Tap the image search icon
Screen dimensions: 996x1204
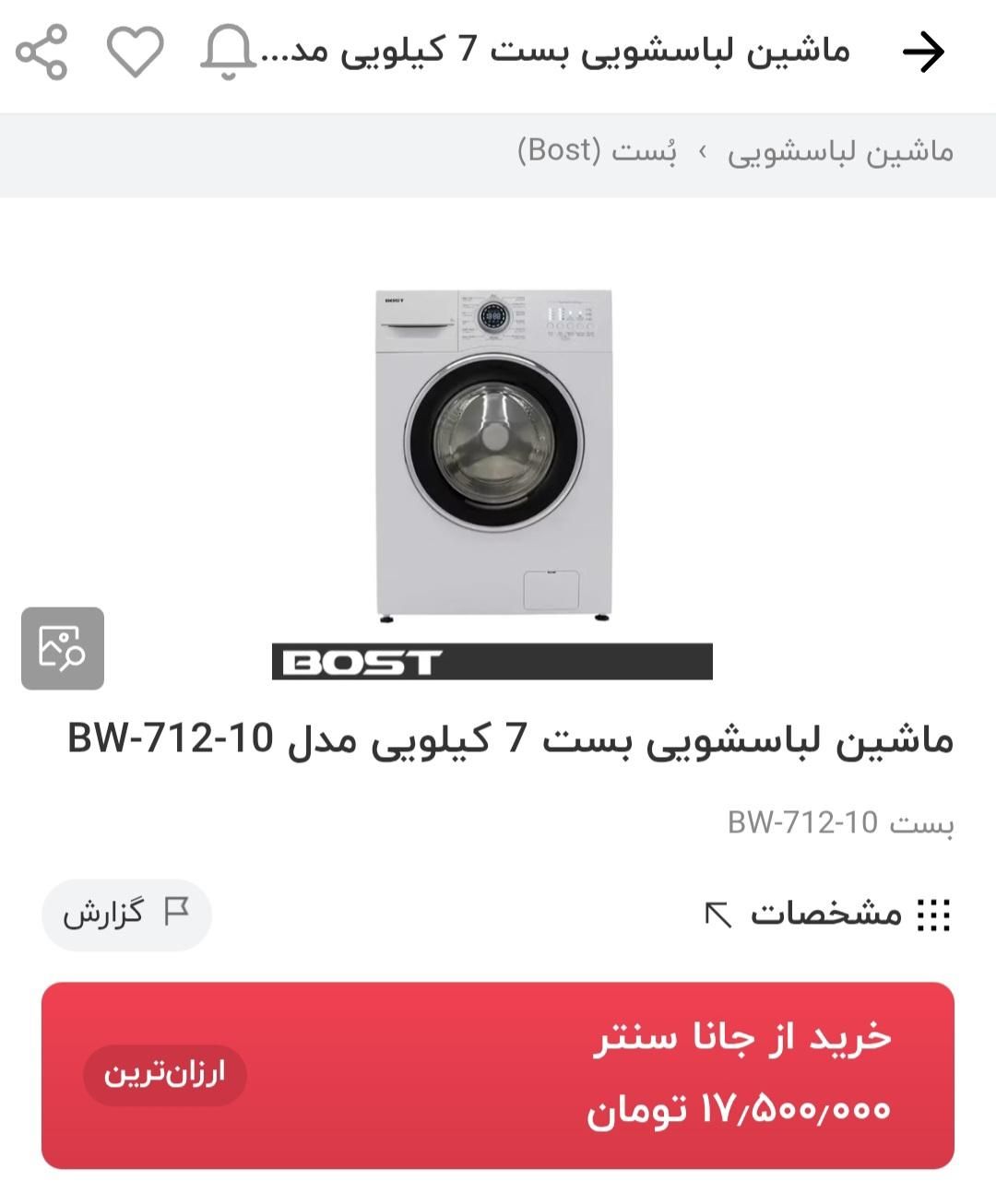pyautogui.click(x=63, y=648)
